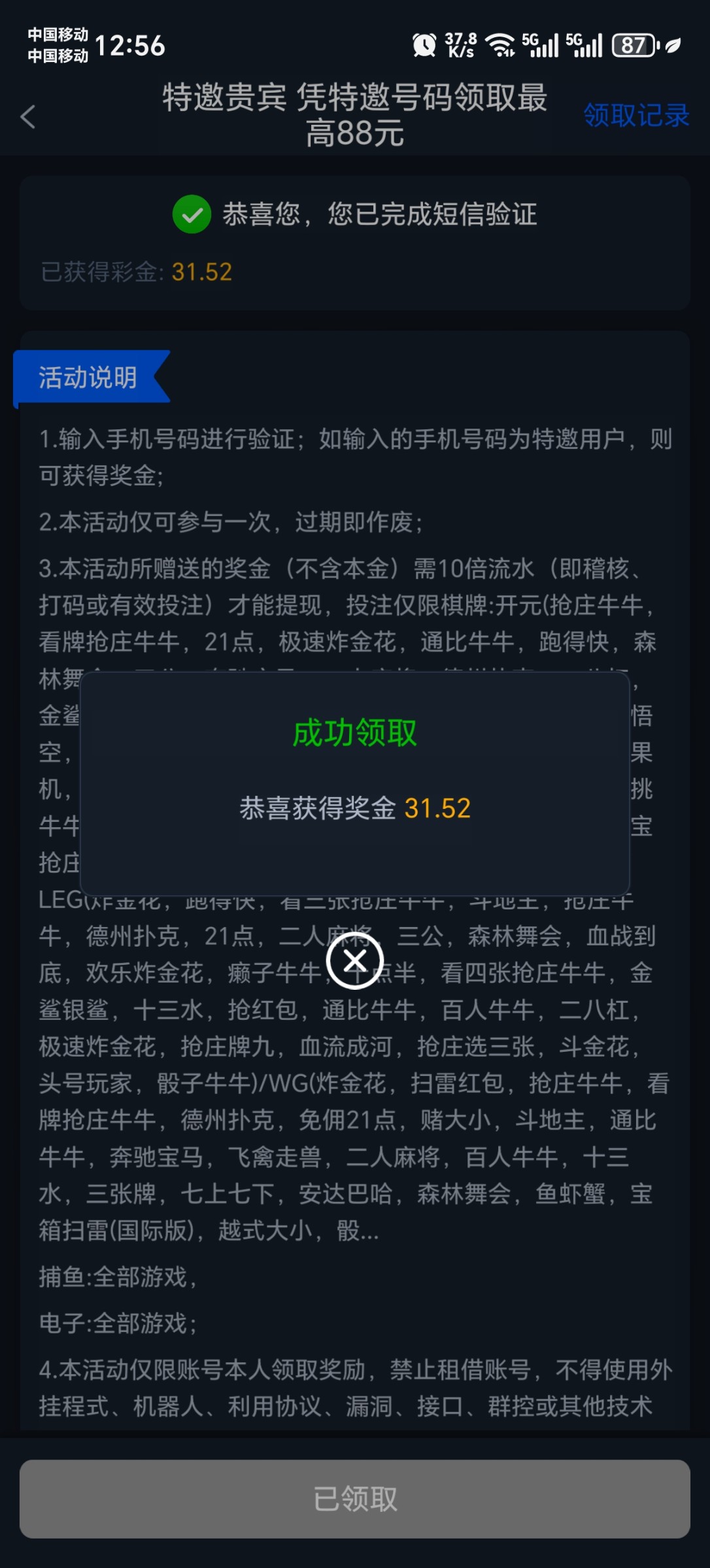The width and height of the screenshot is (710, 1568).
Task: Open 领取记录 claim history
Action: 635,116
